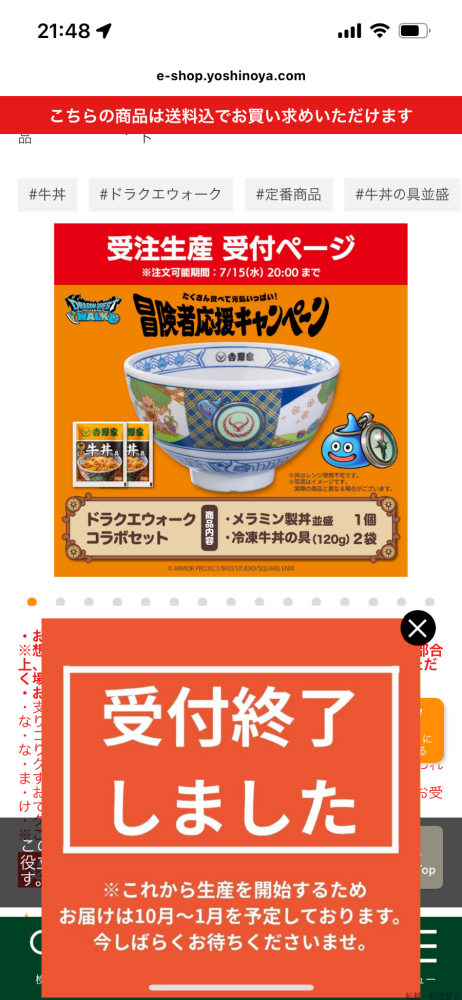Screen dimensions: 462x1000
Task: Choose the #牛丼の具並盛 tag
Action: (x=403, y=195)
